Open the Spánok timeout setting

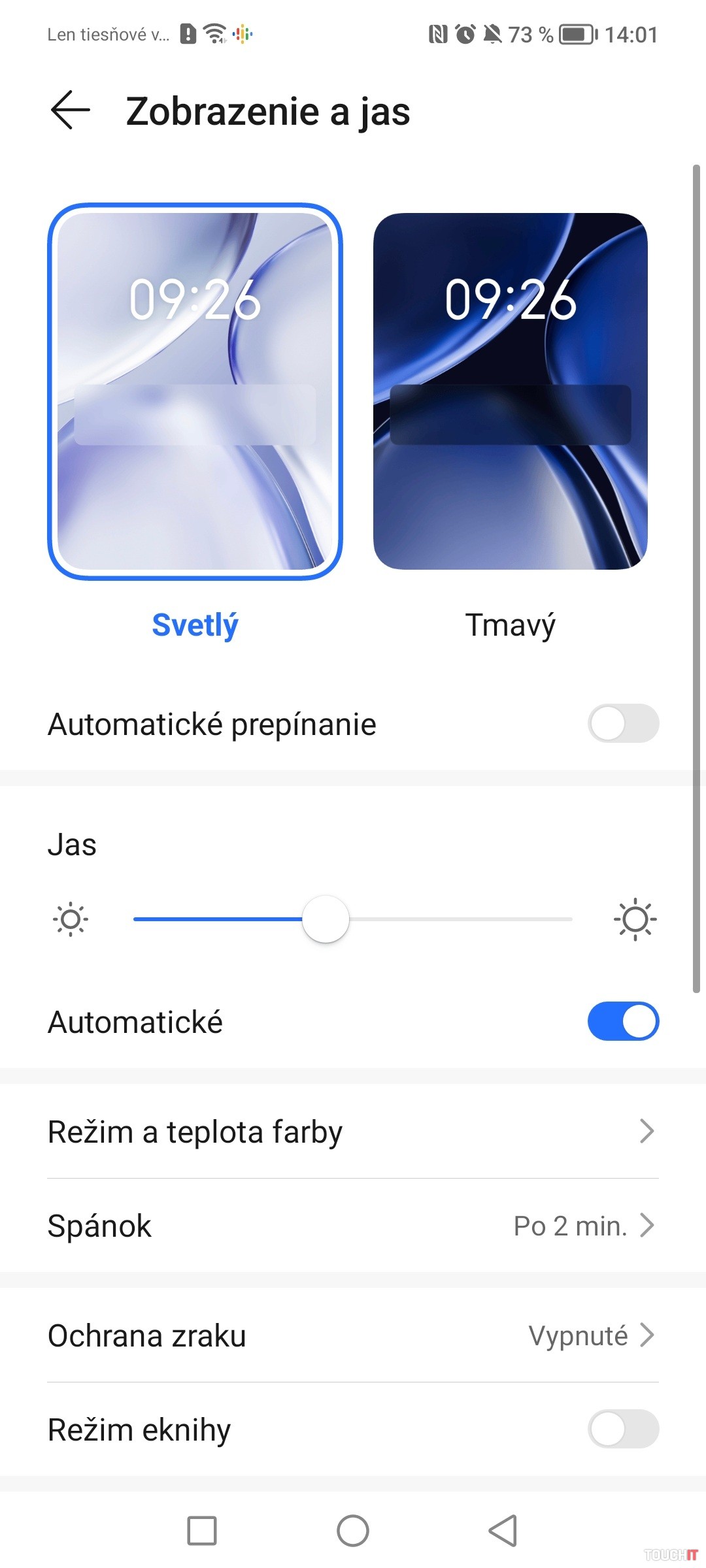click(353, 1226)
